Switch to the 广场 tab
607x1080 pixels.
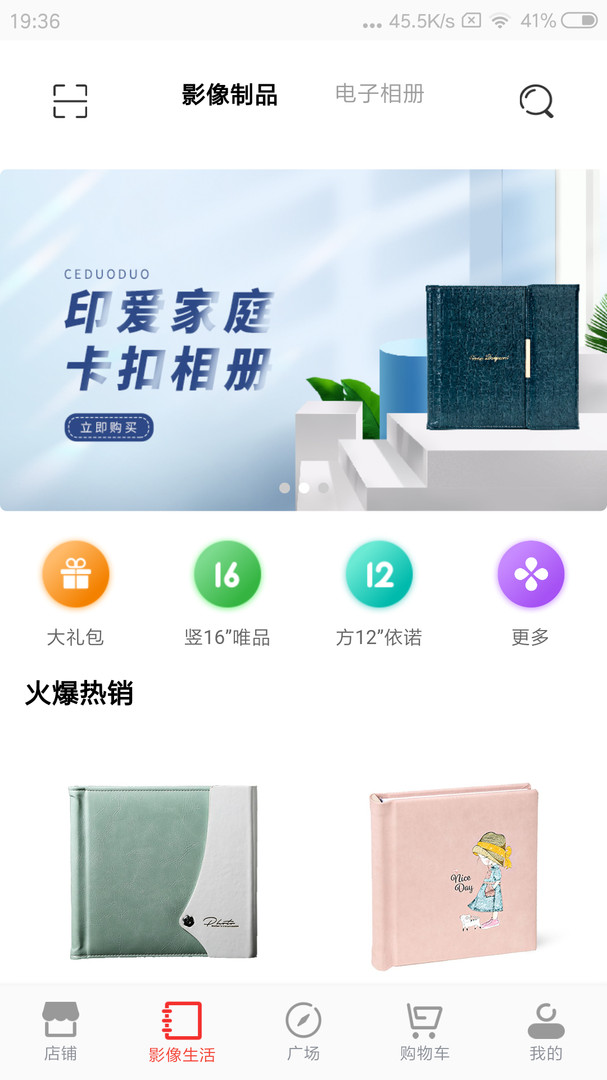303,1032
